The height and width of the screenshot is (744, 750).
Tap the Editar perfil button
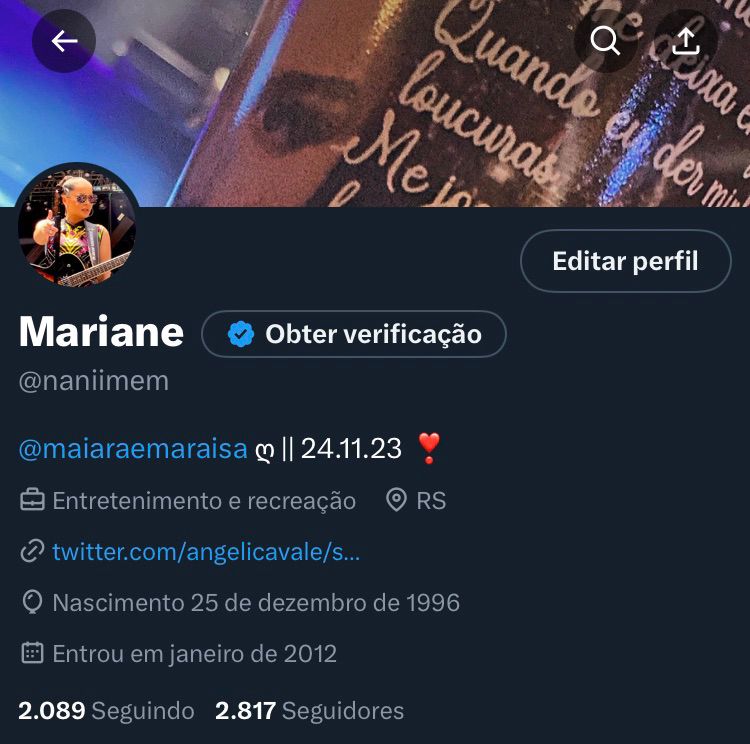(x=625, y=262)
